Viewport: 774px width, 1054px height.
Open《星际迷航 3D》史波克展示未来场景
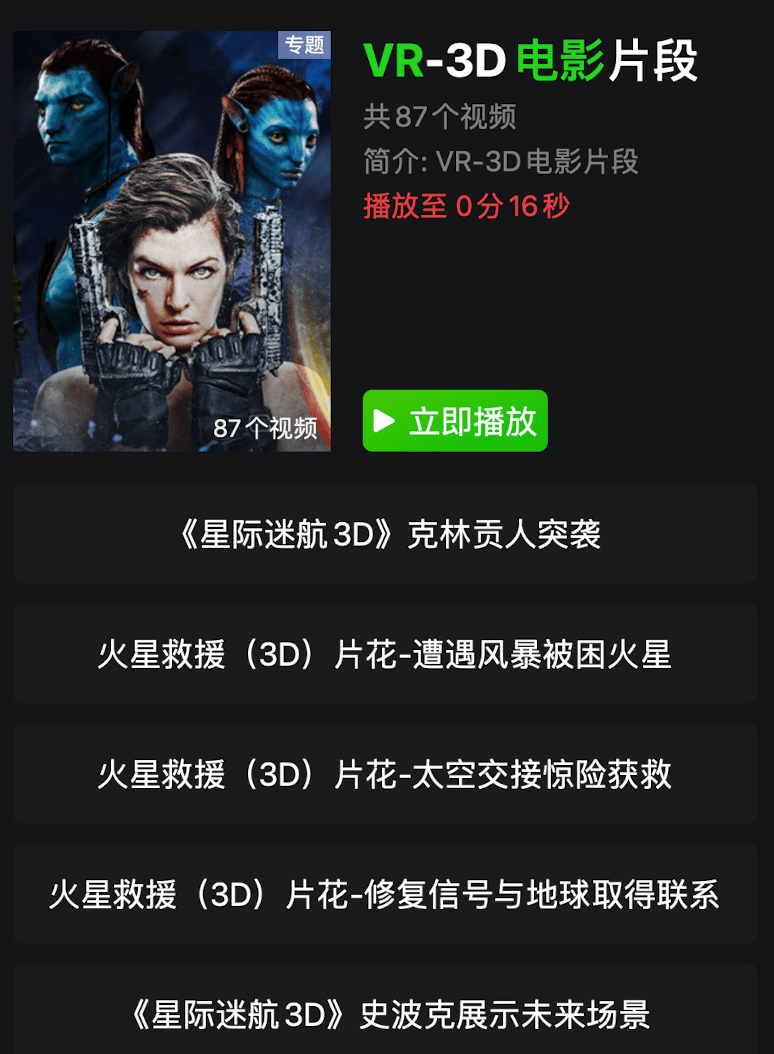[x=386, y=1012]
